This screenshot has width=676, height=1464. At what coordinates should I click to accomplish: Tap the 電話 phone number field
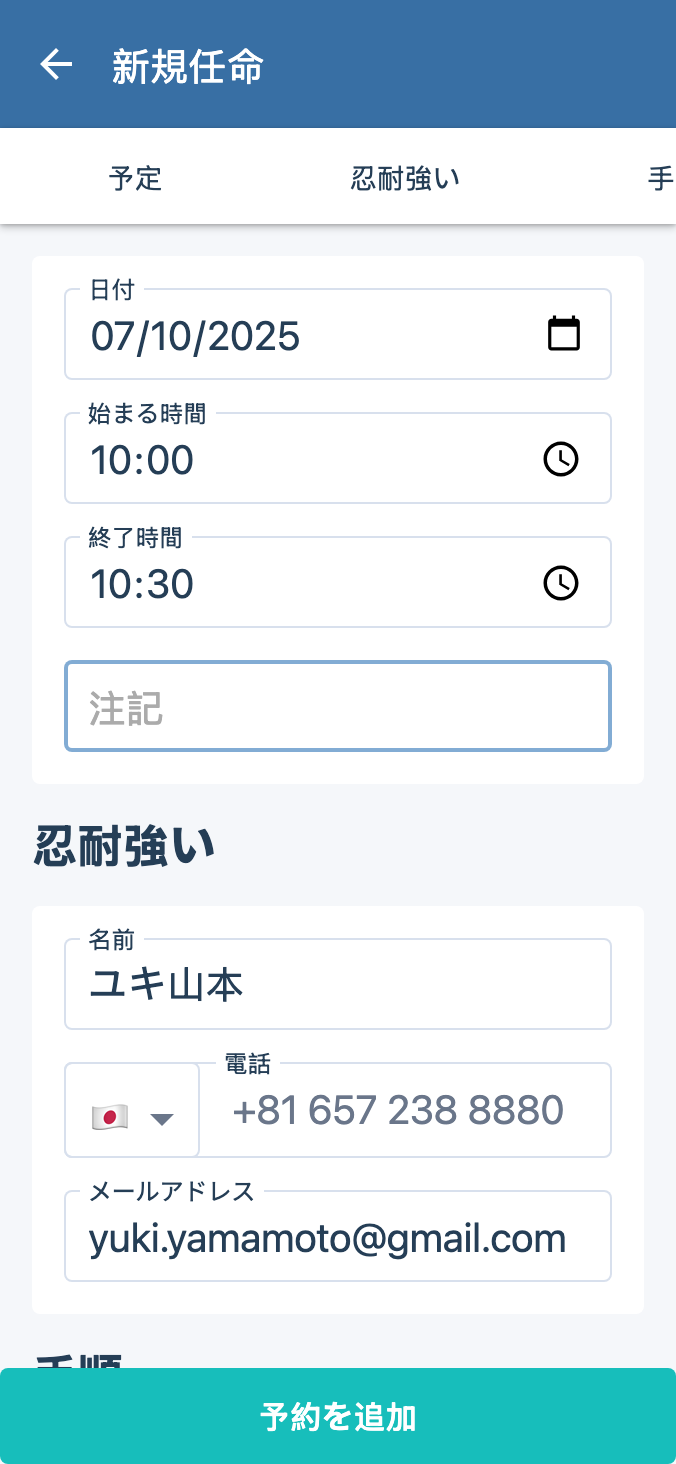click(x=405, y=1111)
